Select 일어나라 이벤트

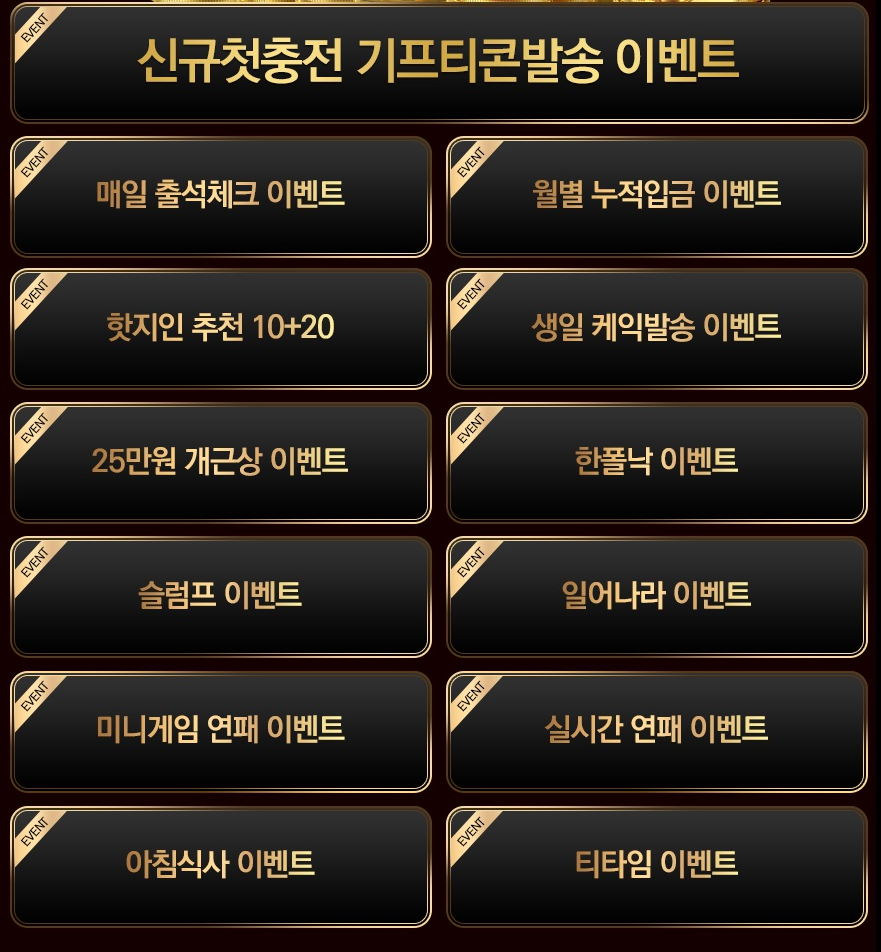click(657, 596)
